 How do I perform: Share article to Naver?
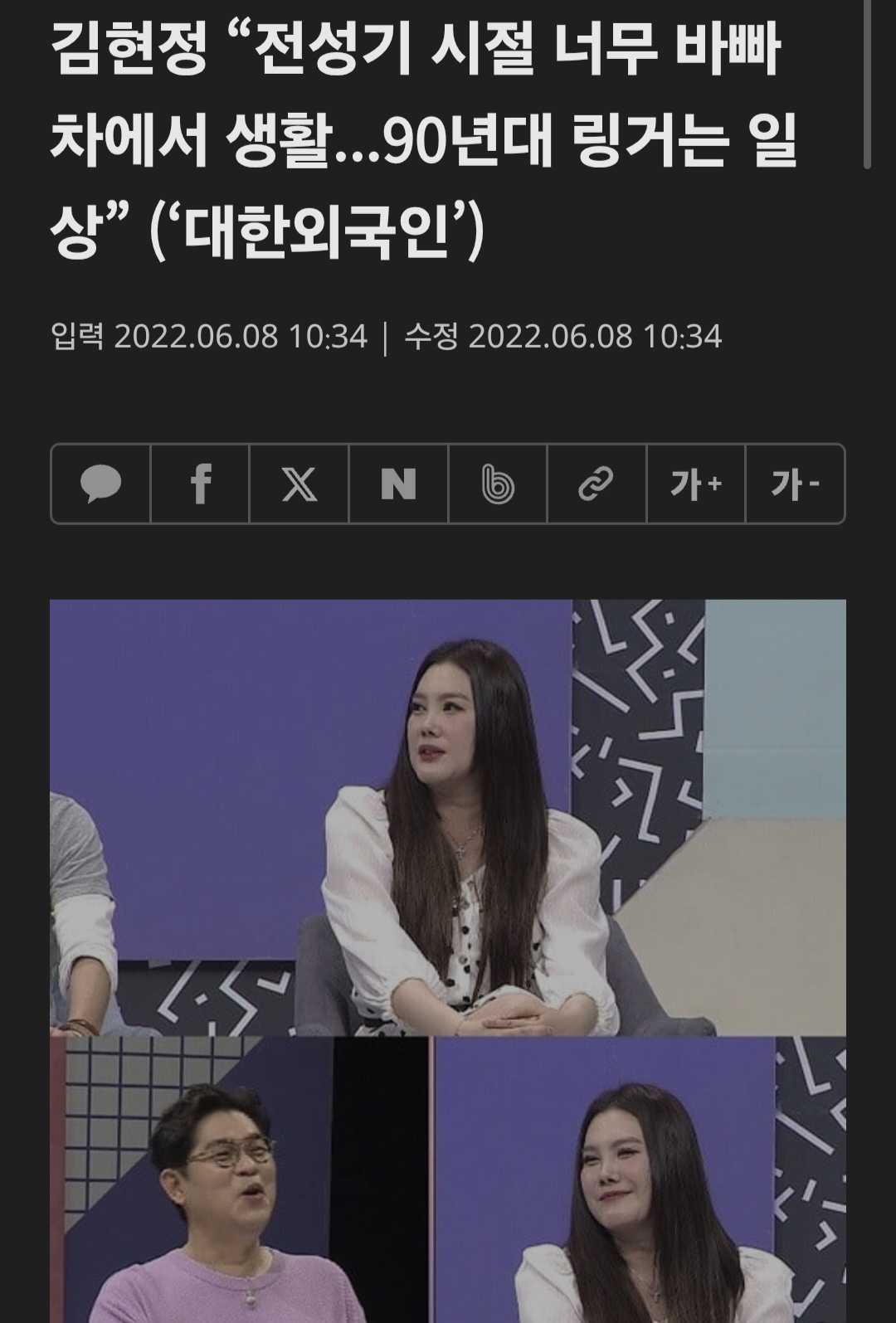point(398,484)
